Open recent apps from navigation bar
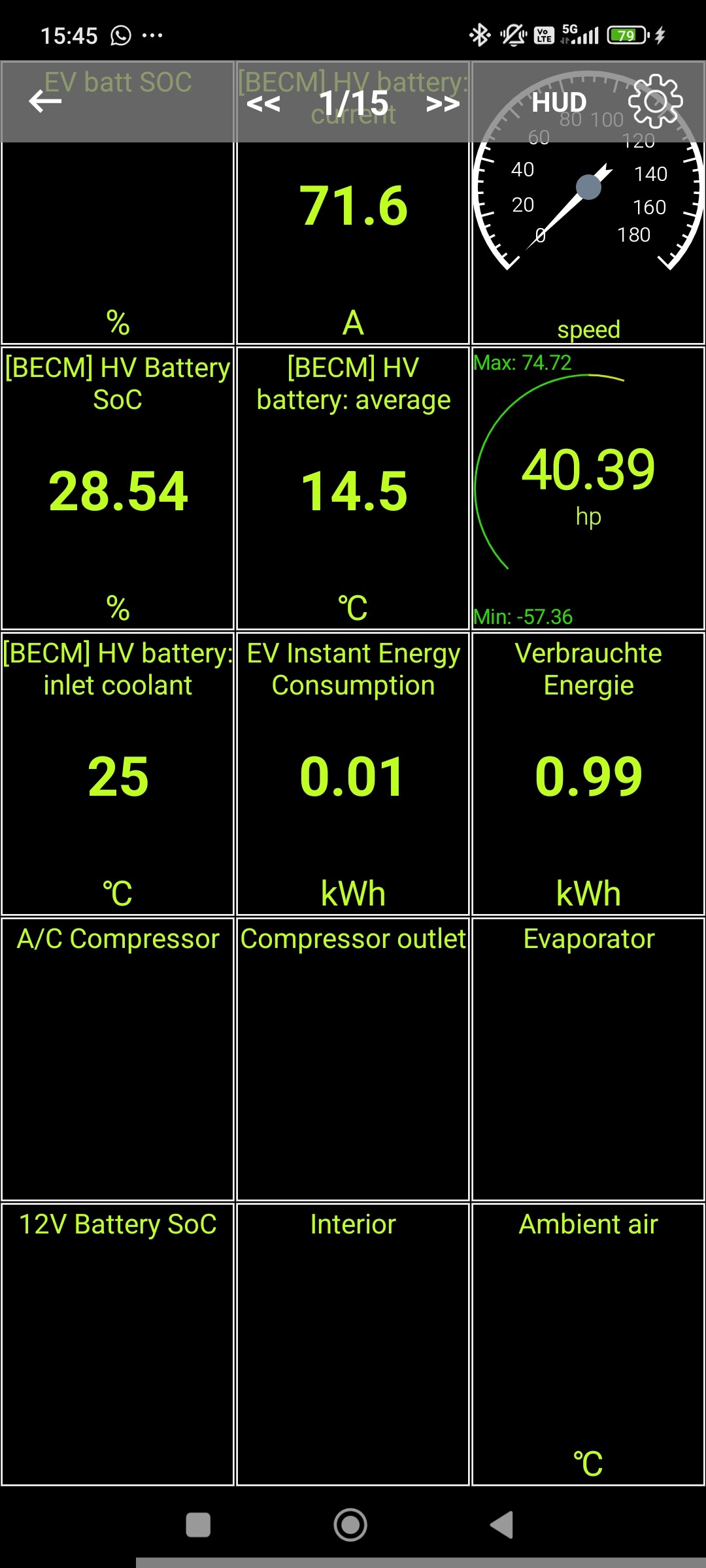 pos(198,1525)
